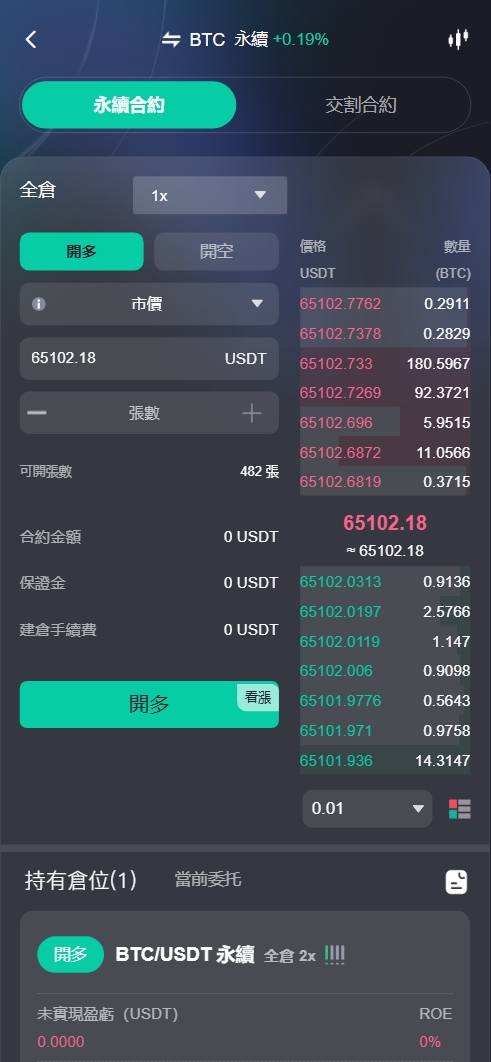This screenshot has height=1062, width=491.
Task: Open the candlestick chart icon
Action: pos(458,39)
